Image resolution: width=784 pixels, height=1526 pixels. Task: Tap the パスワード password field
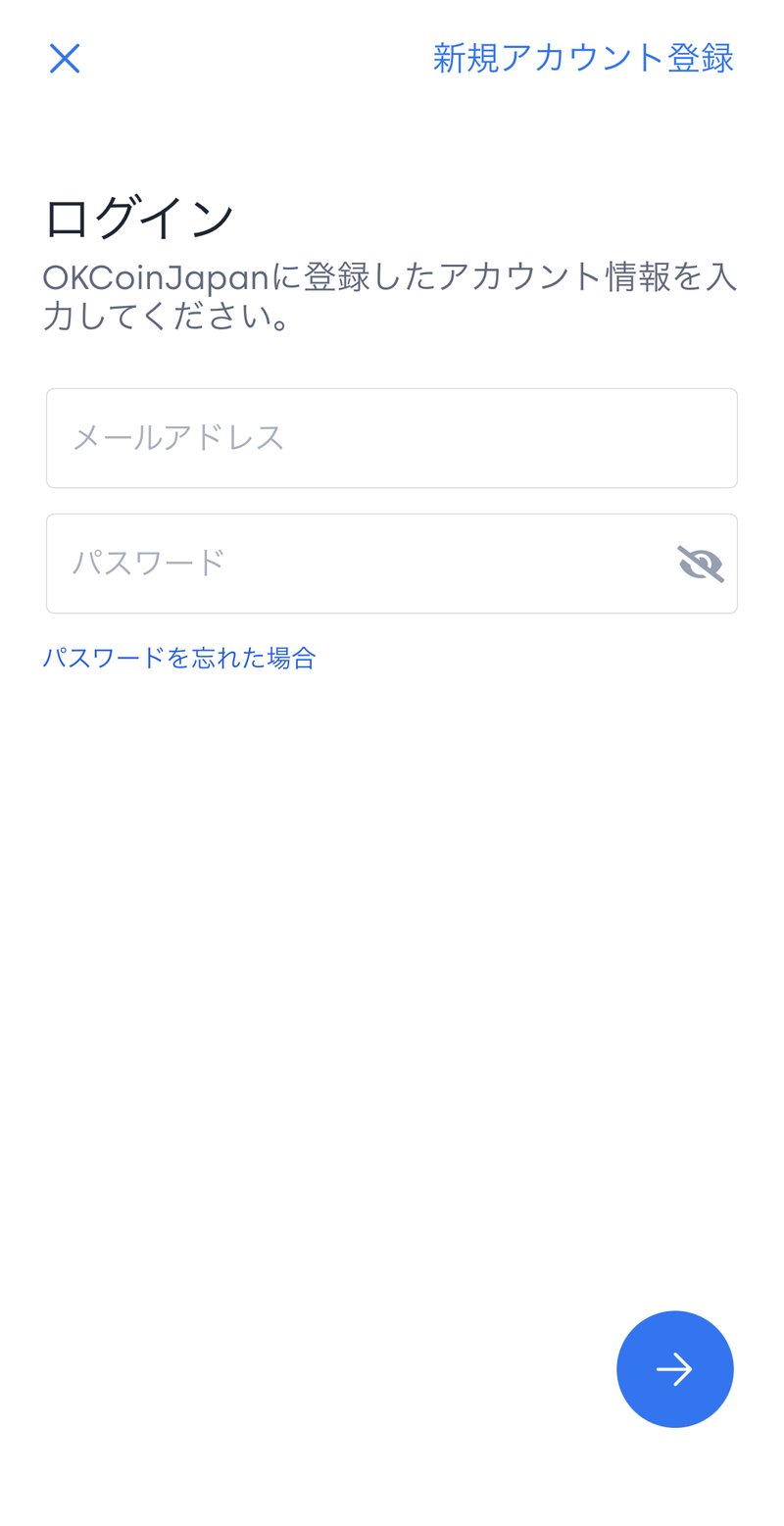point(353,564)
